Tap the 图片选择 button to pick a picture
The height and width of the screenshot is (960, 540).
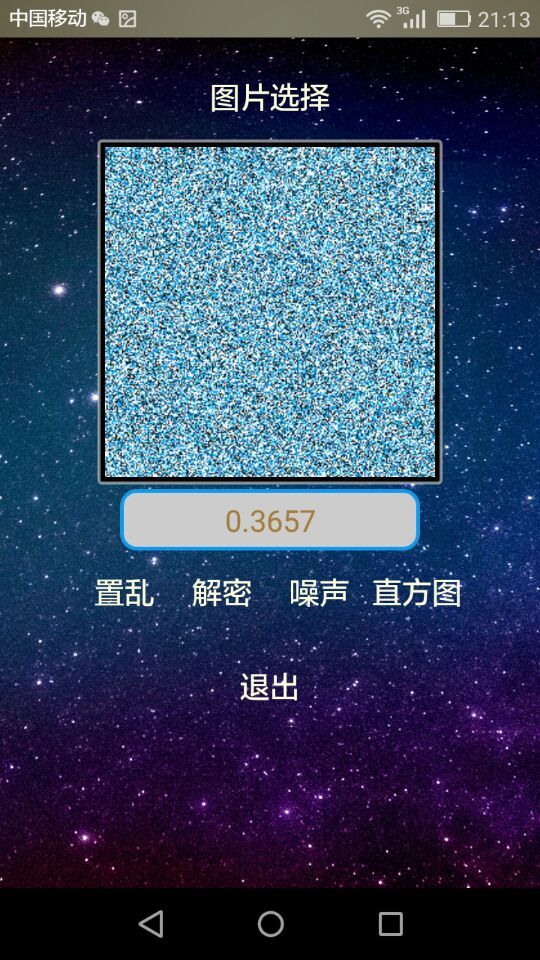pos(270,98)
